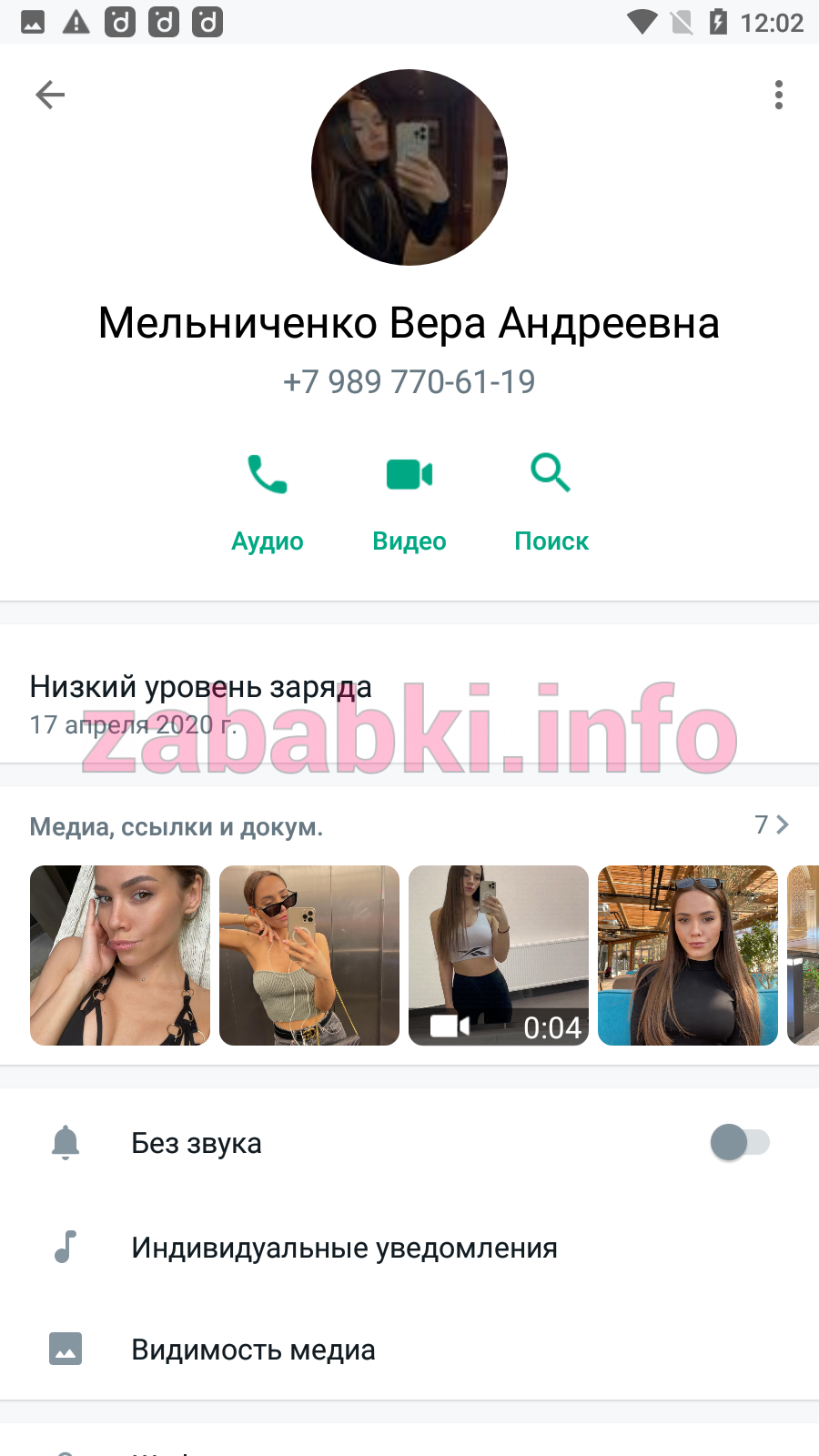819x1456 pixels.
Task: Open Видимость медиа setting
Action: 409,1349
